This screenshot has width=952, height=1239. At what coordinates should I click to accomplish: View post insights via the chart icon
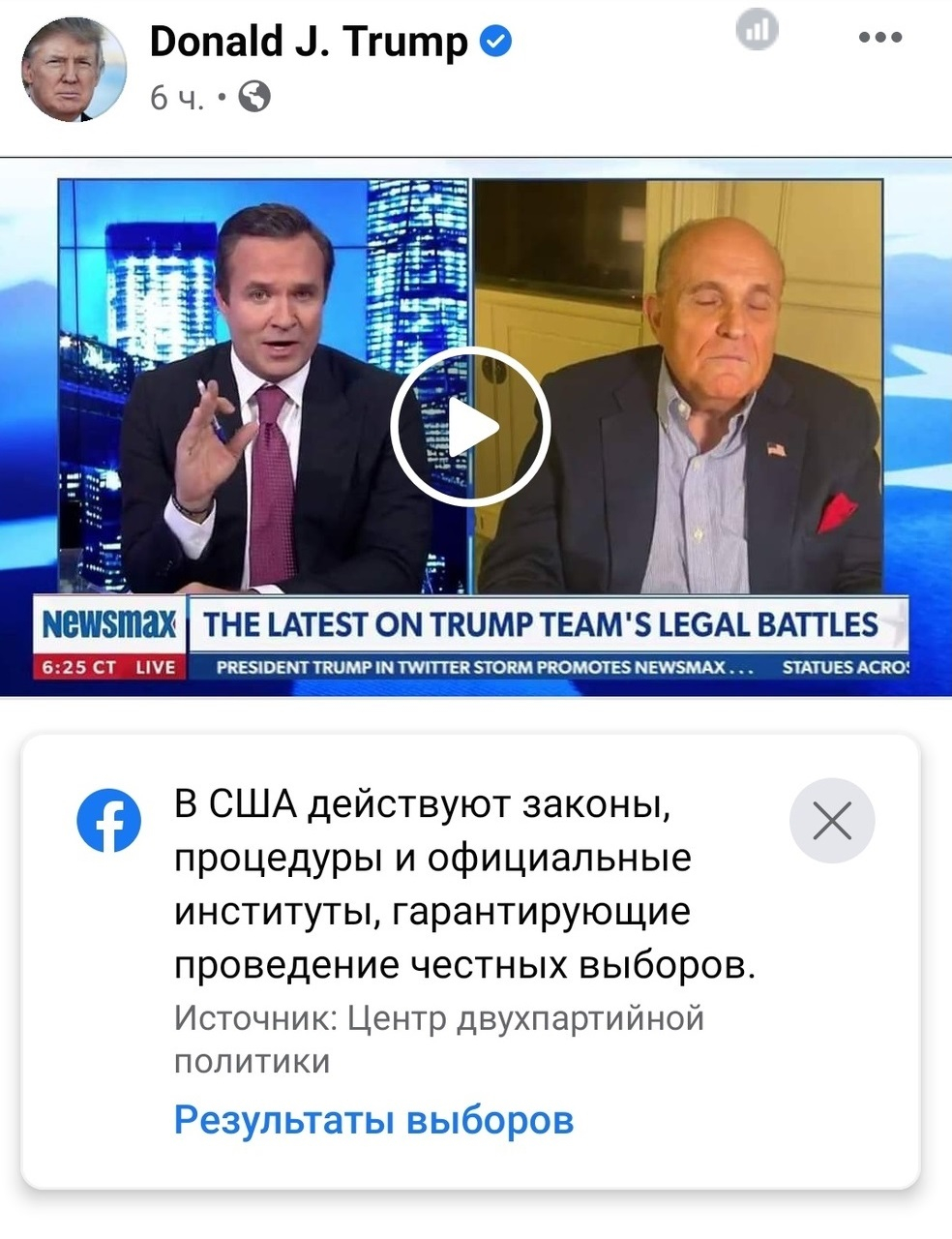tap(758, 31)
